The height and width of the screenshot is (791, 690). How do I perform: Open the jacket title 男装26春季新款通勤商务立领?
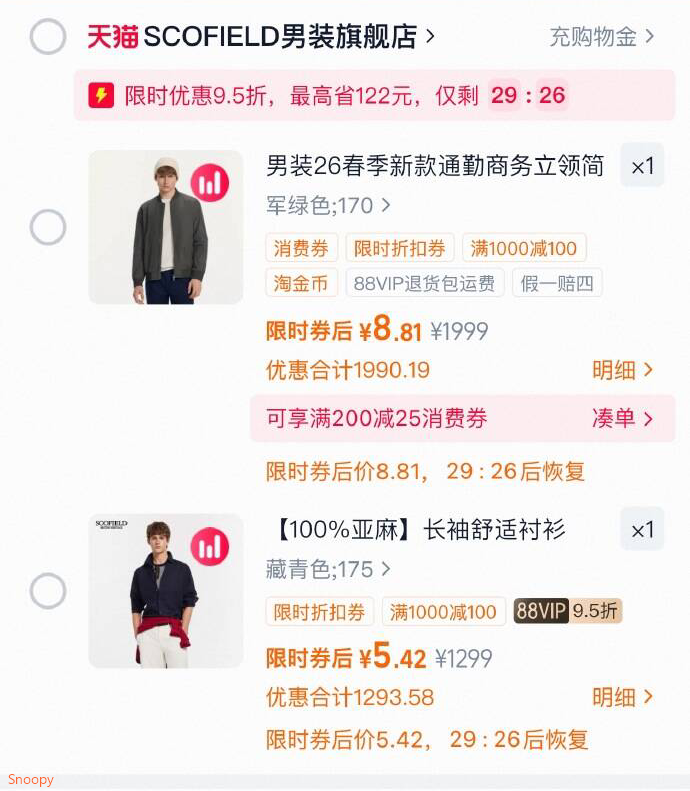tap(435, 166)
